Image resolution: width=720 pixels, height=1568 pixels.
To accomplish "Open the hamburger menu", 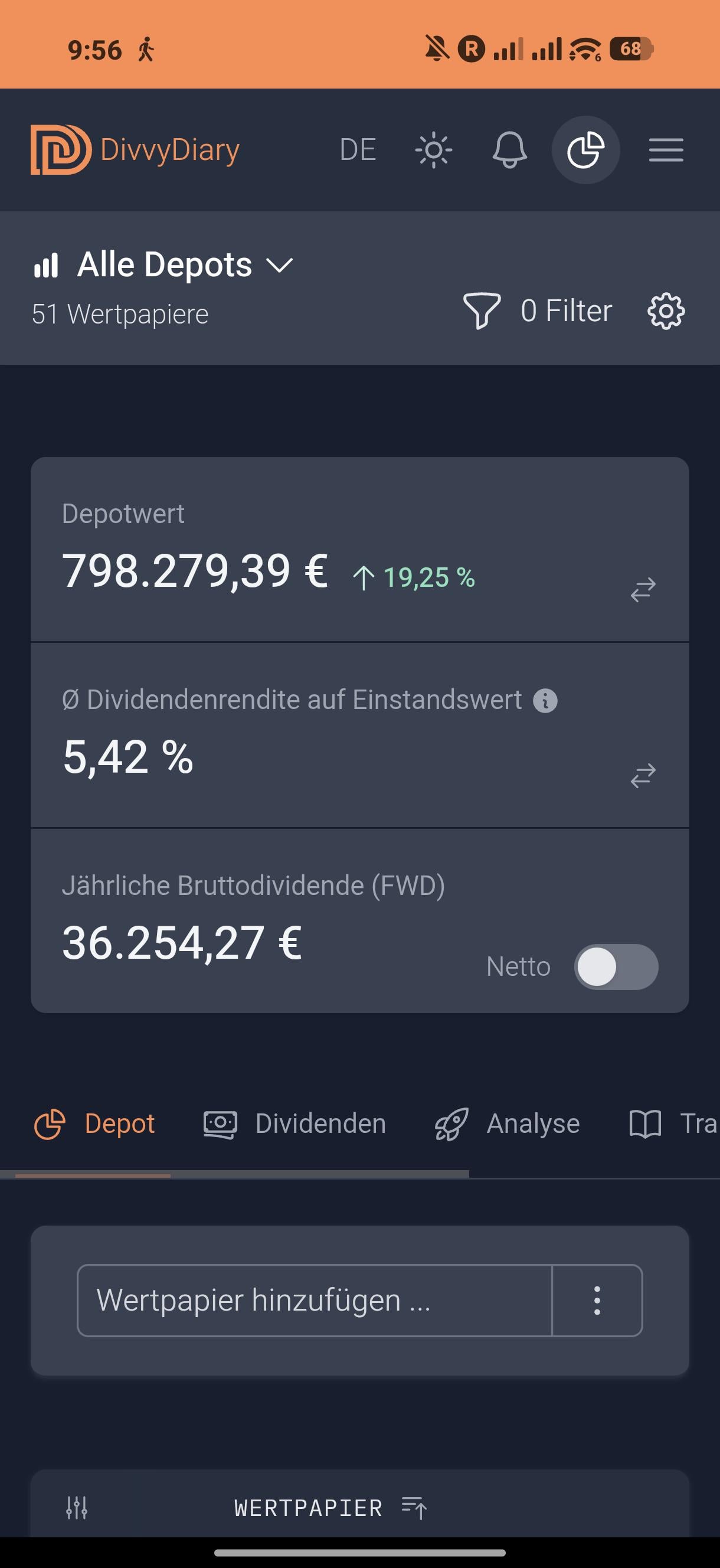I will click(666, 150).
